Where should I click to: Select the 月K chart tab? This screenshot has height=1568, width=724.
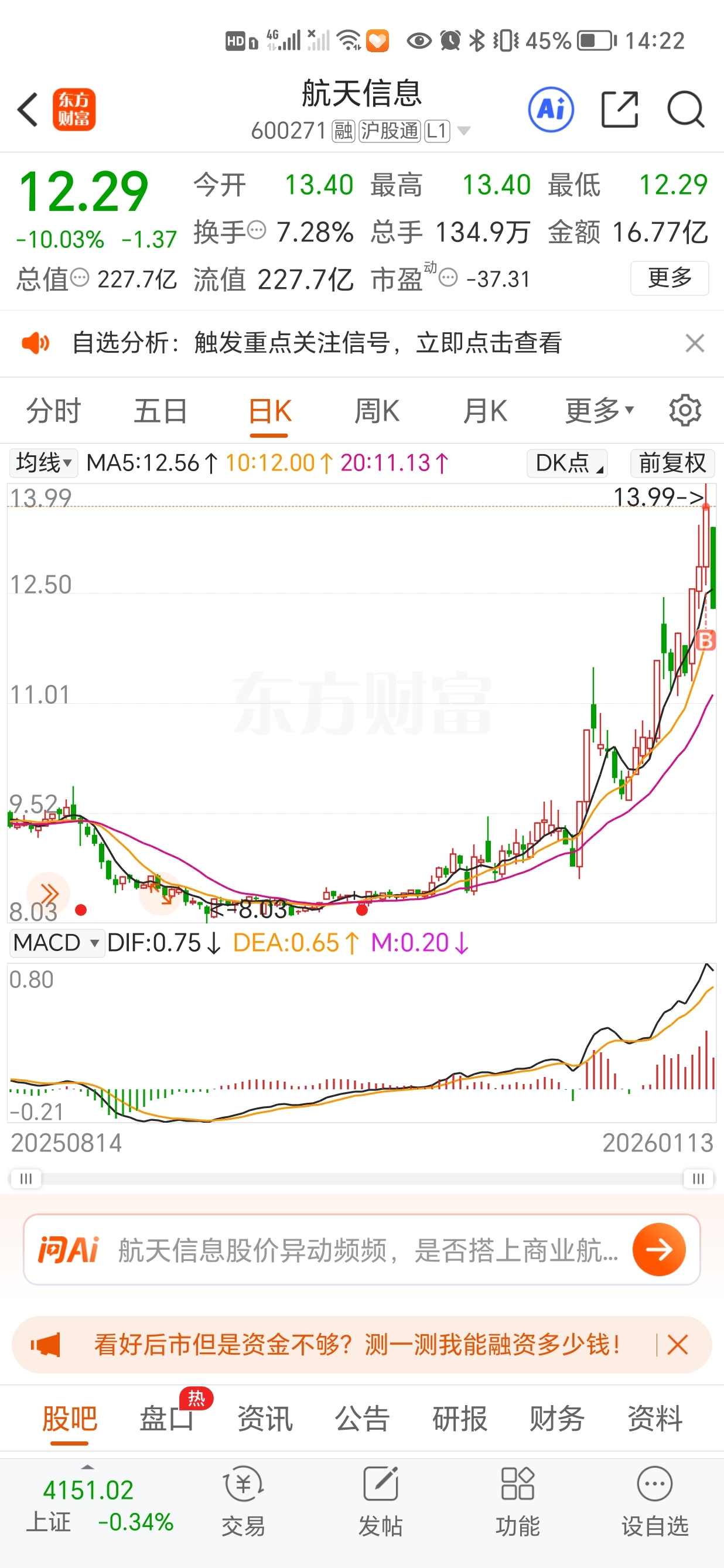tap(484, 411)
